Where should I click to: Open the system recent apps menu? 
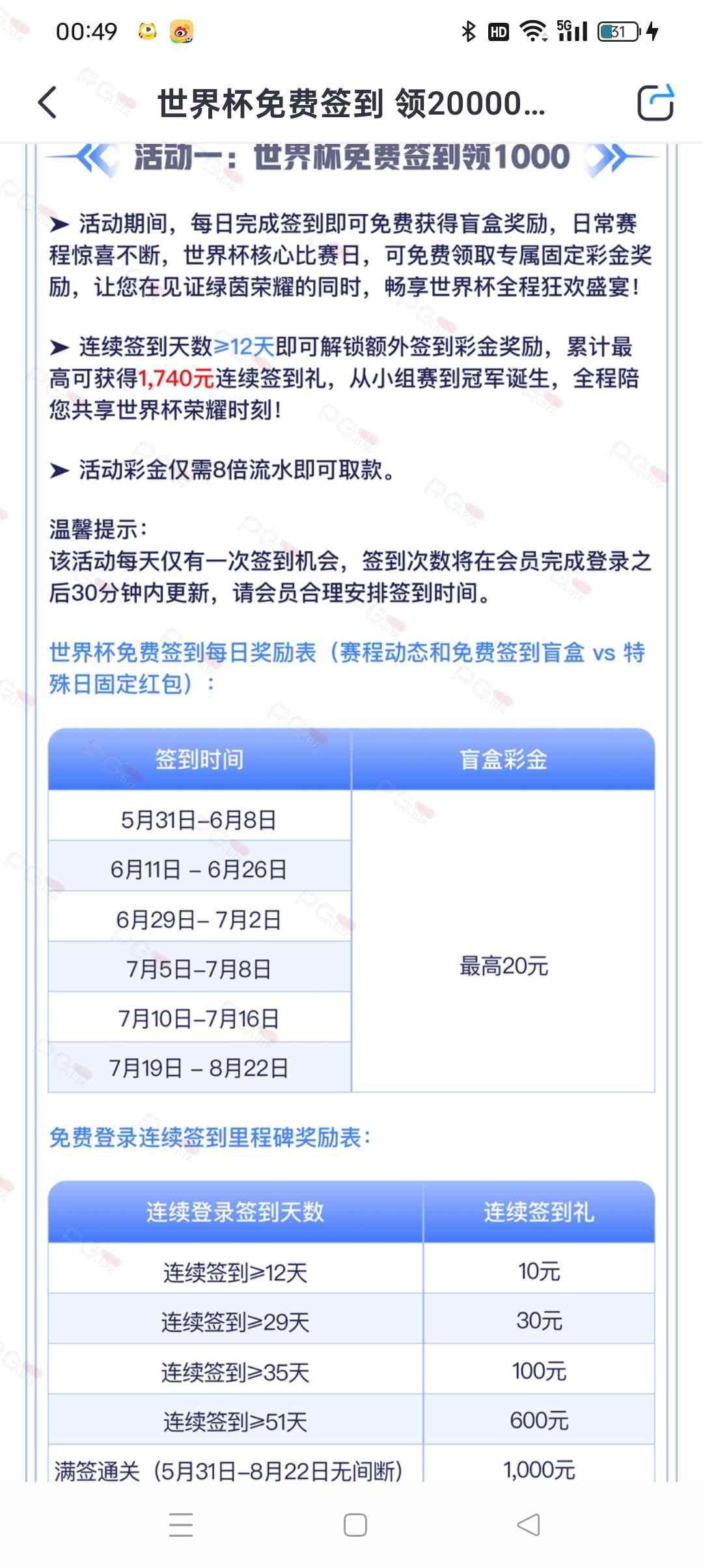point(180,1525)
